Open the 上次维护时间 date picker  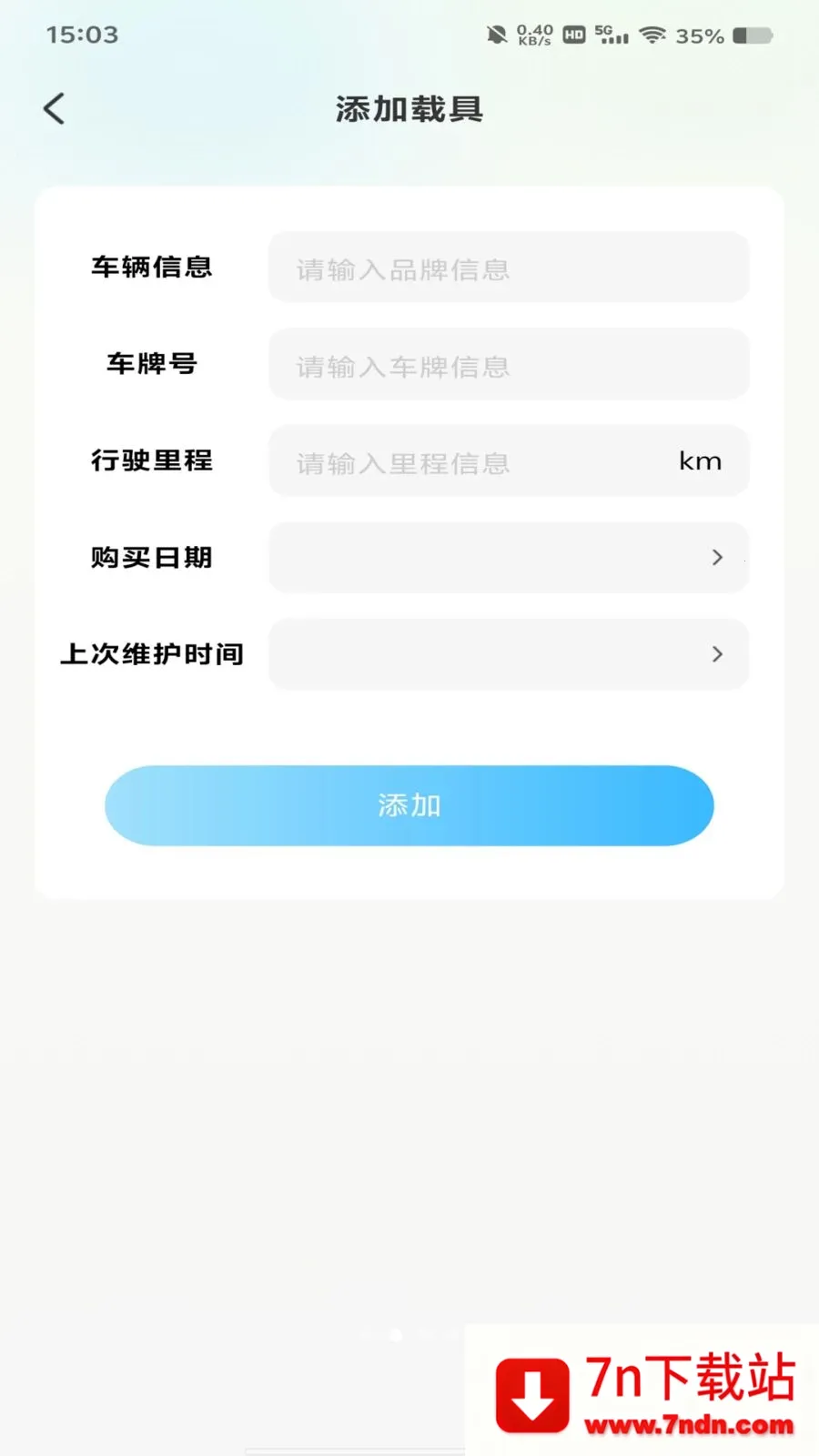click(x=509, y=654)
